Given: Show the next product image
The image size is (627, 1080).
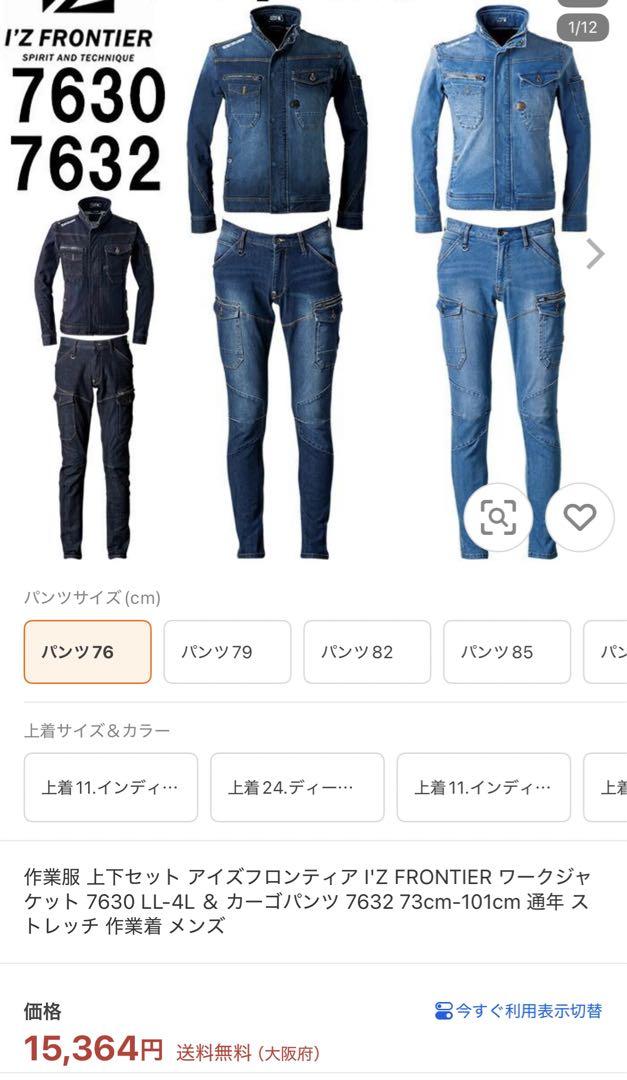Looking at the screenshot, I should [x=595, y=254].
